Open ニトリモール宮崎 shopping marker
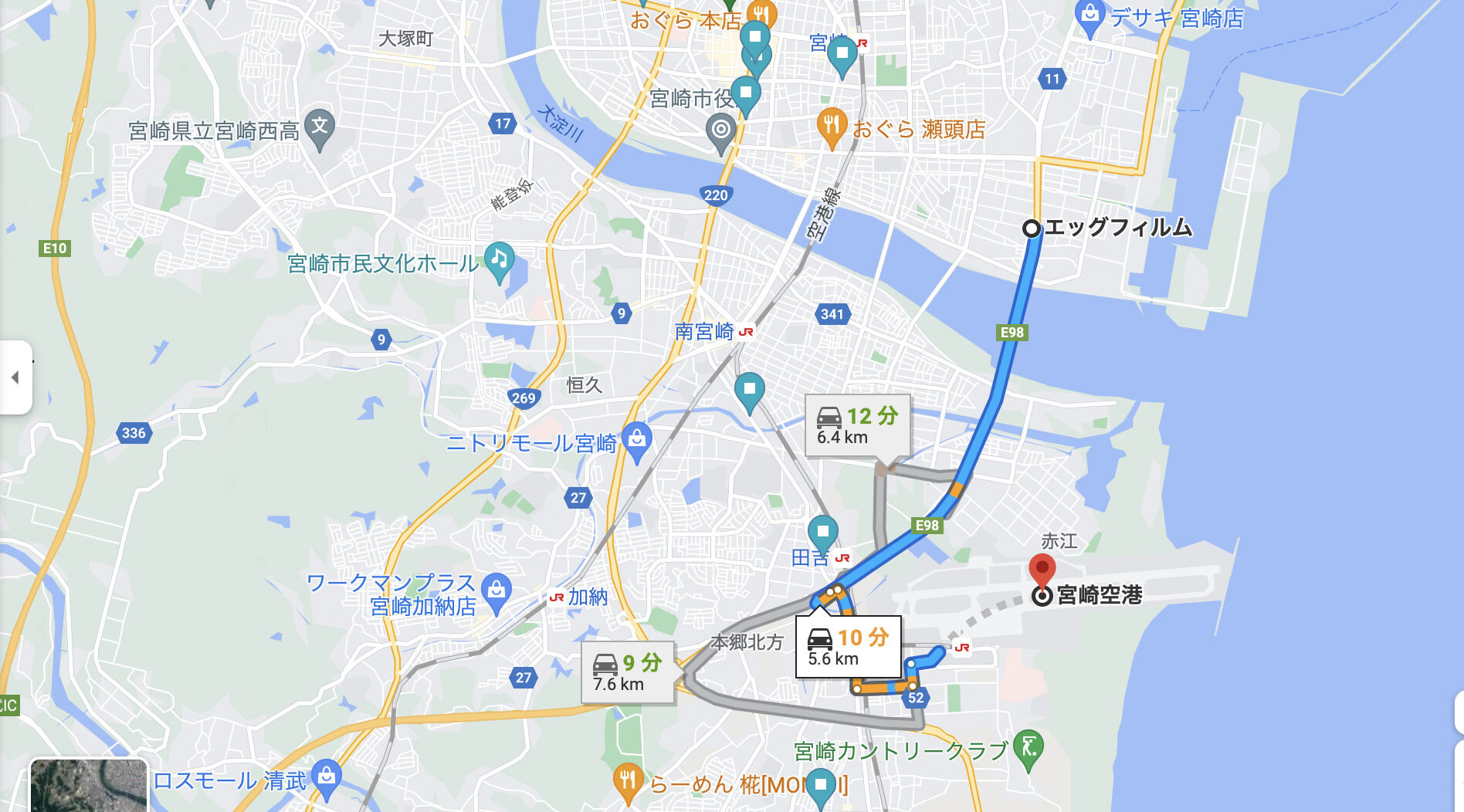 pos(636,439)
